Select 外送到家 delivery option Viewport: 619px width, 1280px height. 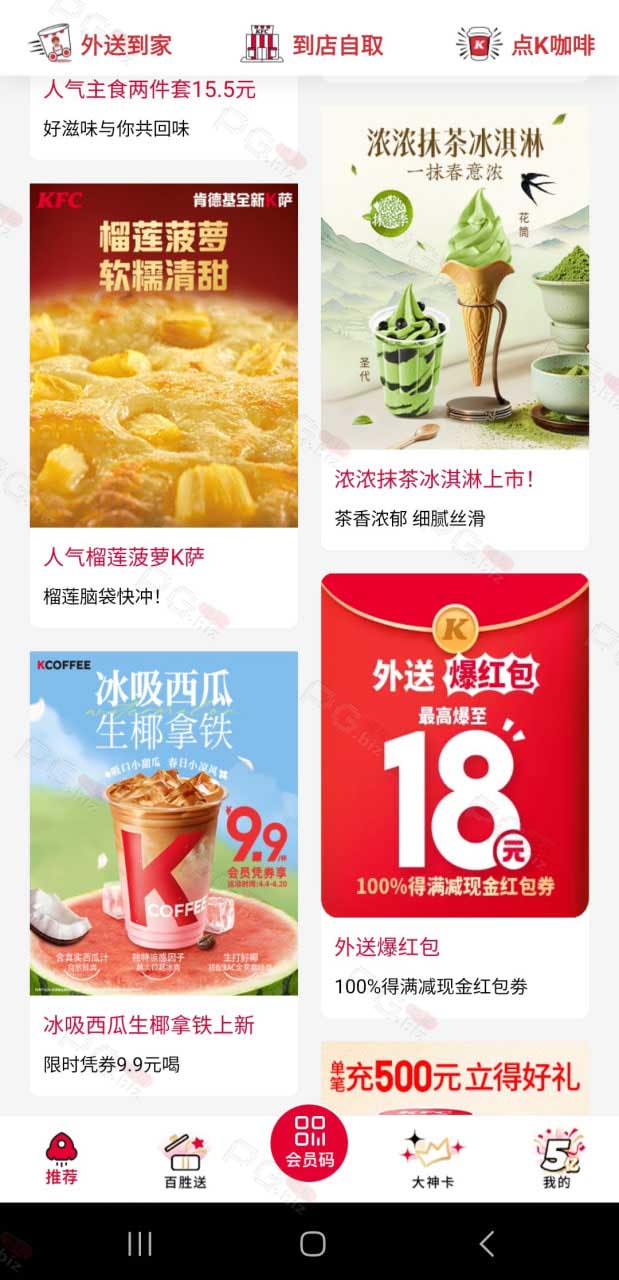coord(100,44)
